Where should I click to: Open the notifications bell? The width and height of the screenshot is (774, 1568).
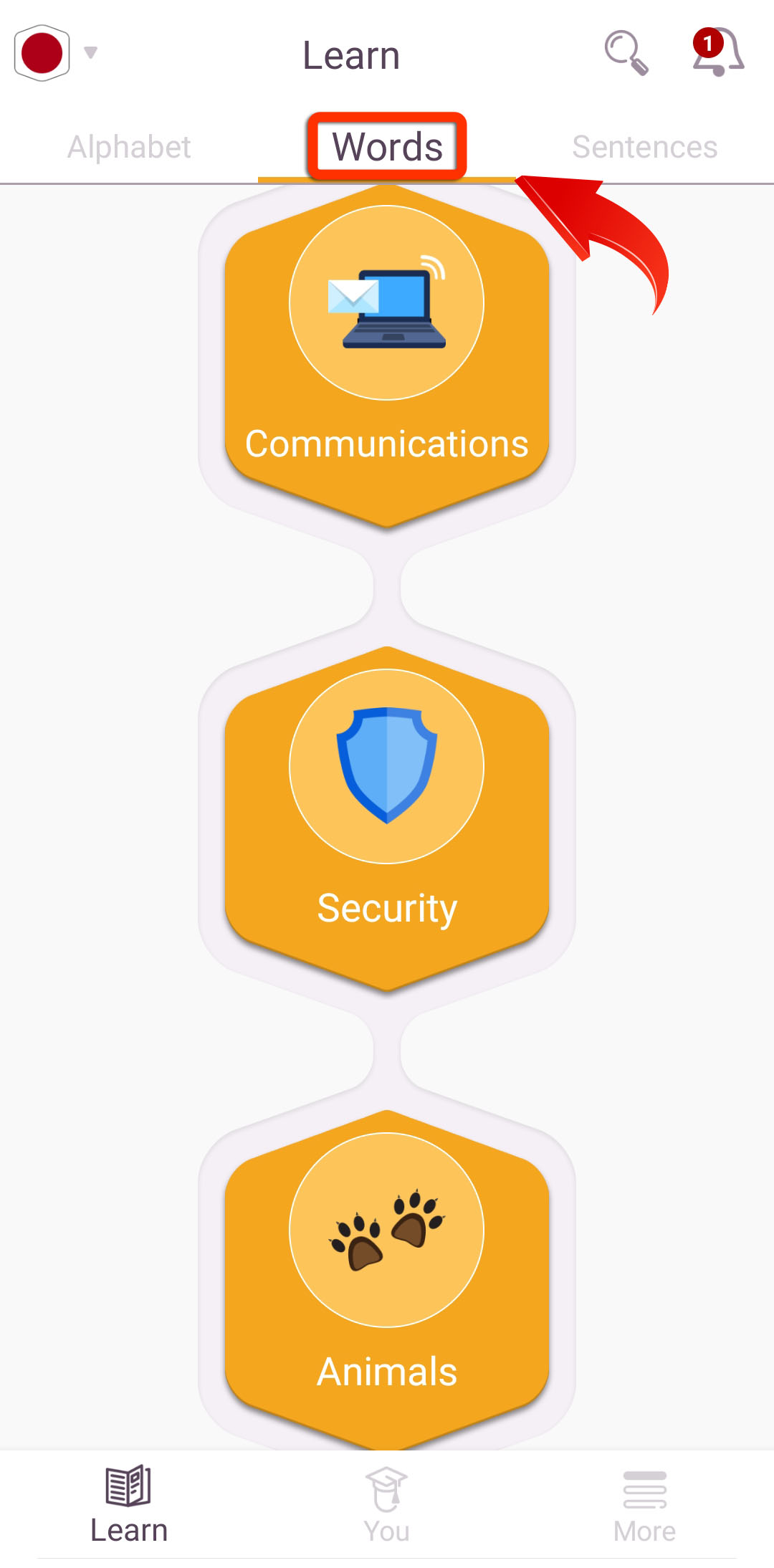tap(717, 52)
